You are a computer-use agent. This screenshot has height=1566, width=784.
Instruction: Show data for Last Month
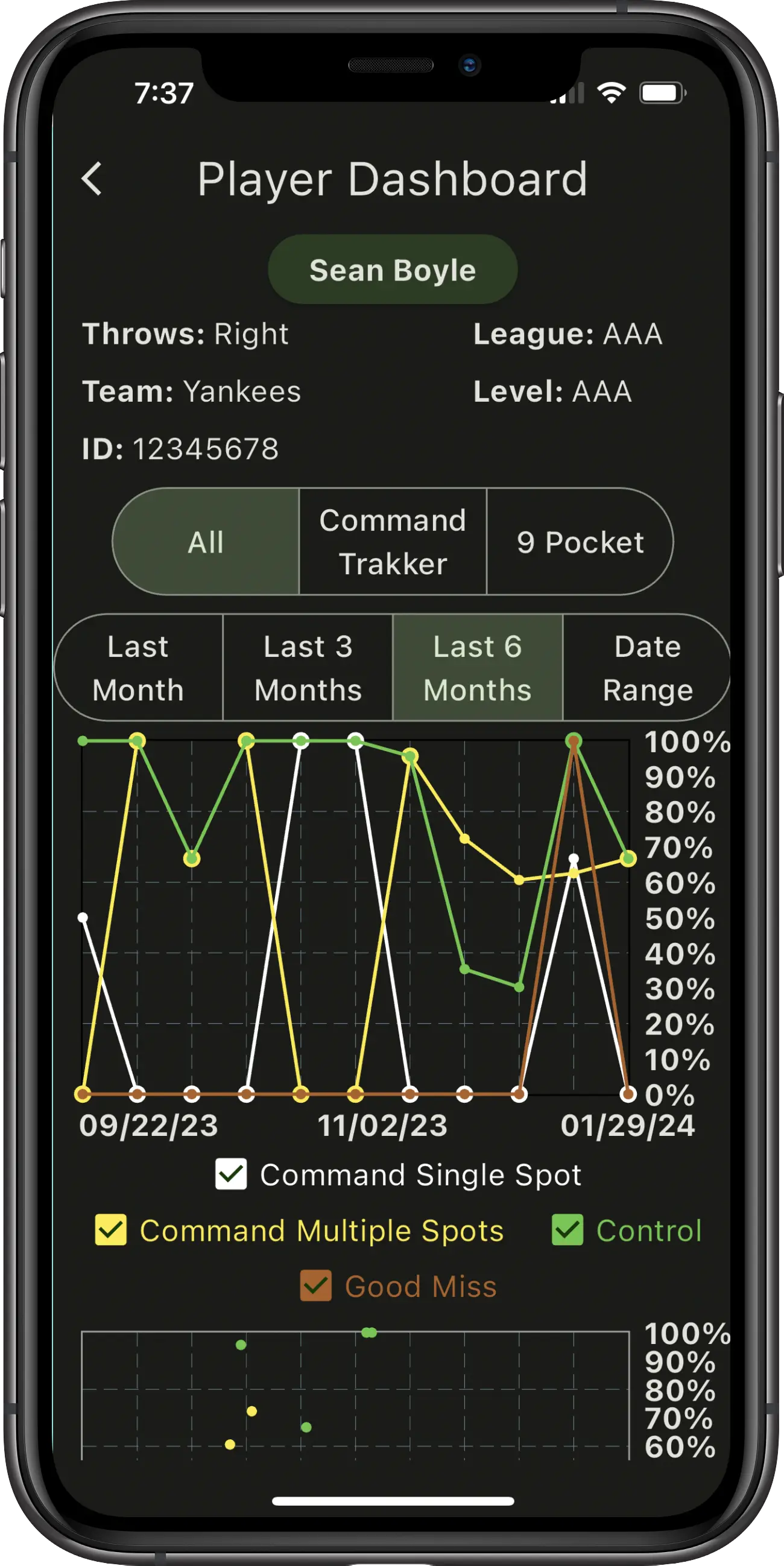139,668
